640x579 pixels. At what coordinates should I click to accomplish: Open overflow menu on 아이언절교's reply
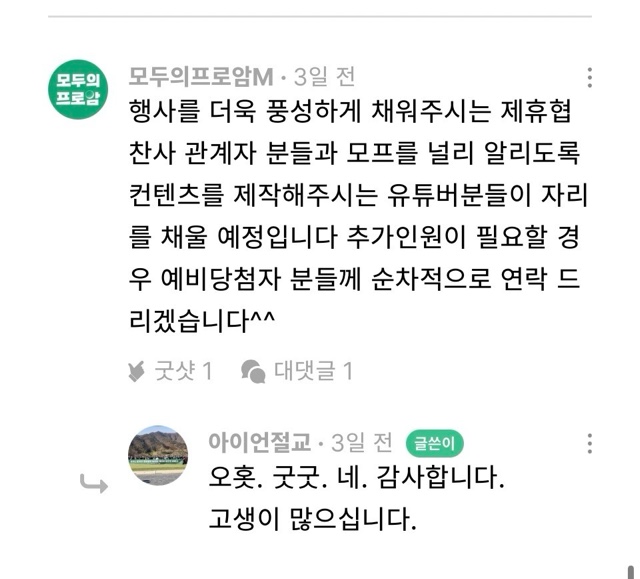[x=591, y=443]
